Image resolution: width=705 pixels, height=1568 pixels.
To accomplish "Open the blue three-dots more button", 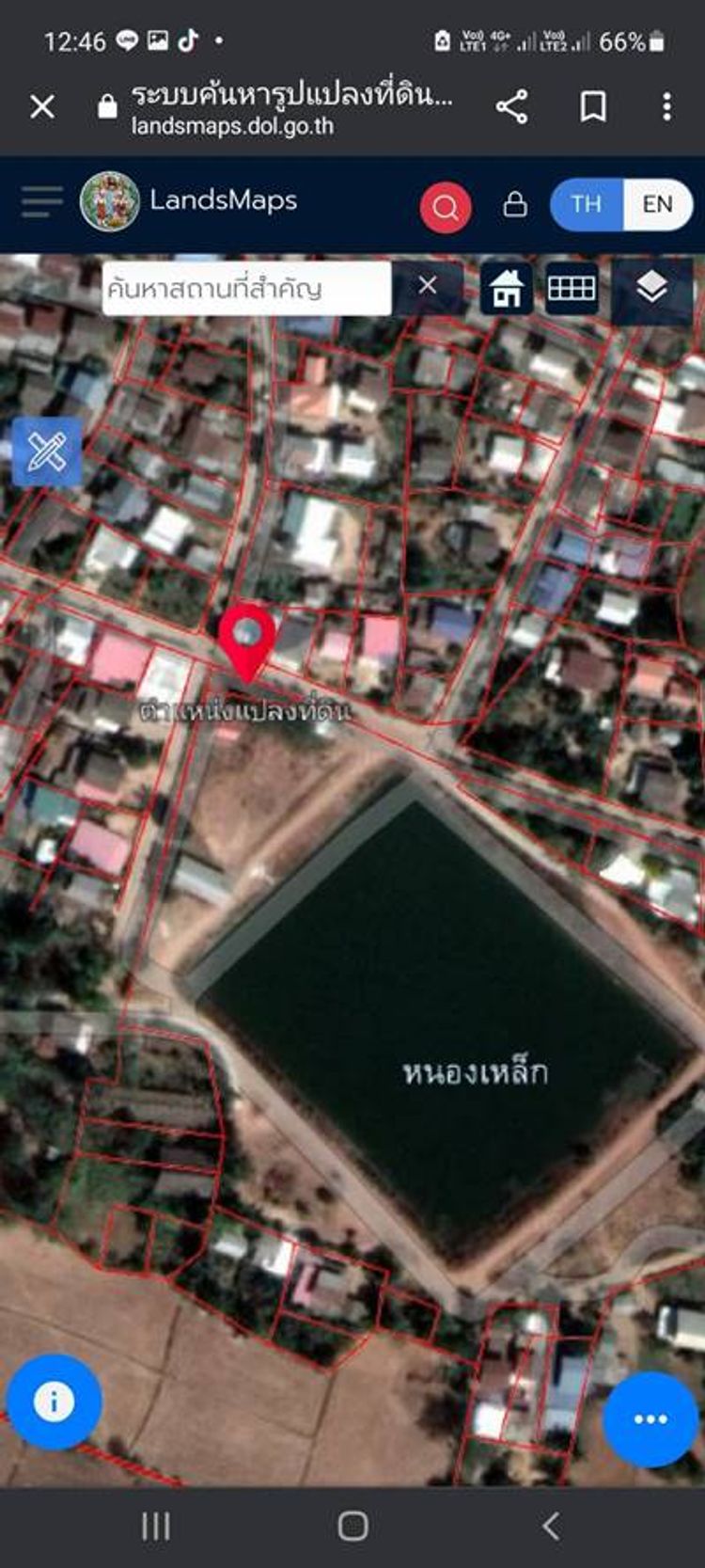I will click(650, 1418).
